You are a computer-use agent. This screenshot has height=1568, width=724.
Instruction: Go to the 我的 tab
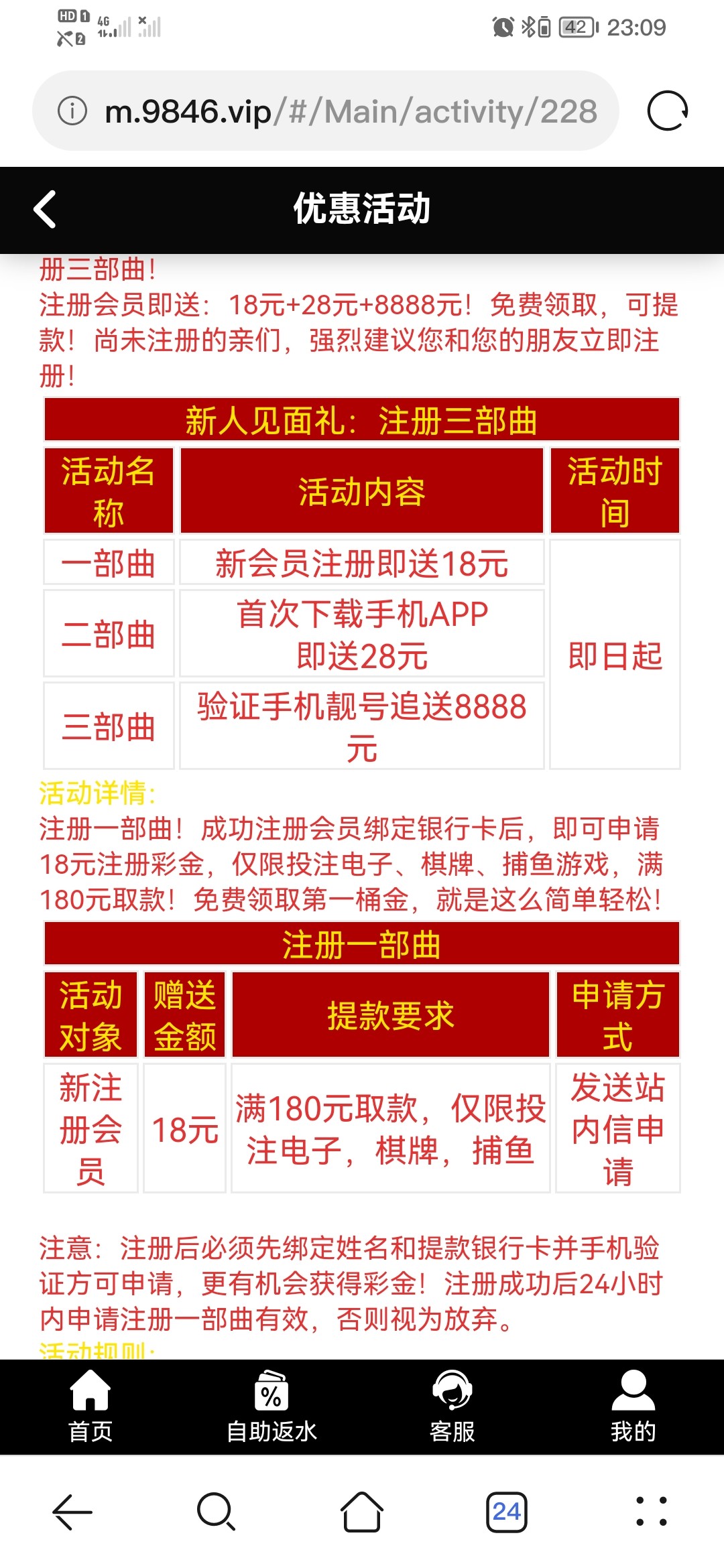pos(633,1406)
